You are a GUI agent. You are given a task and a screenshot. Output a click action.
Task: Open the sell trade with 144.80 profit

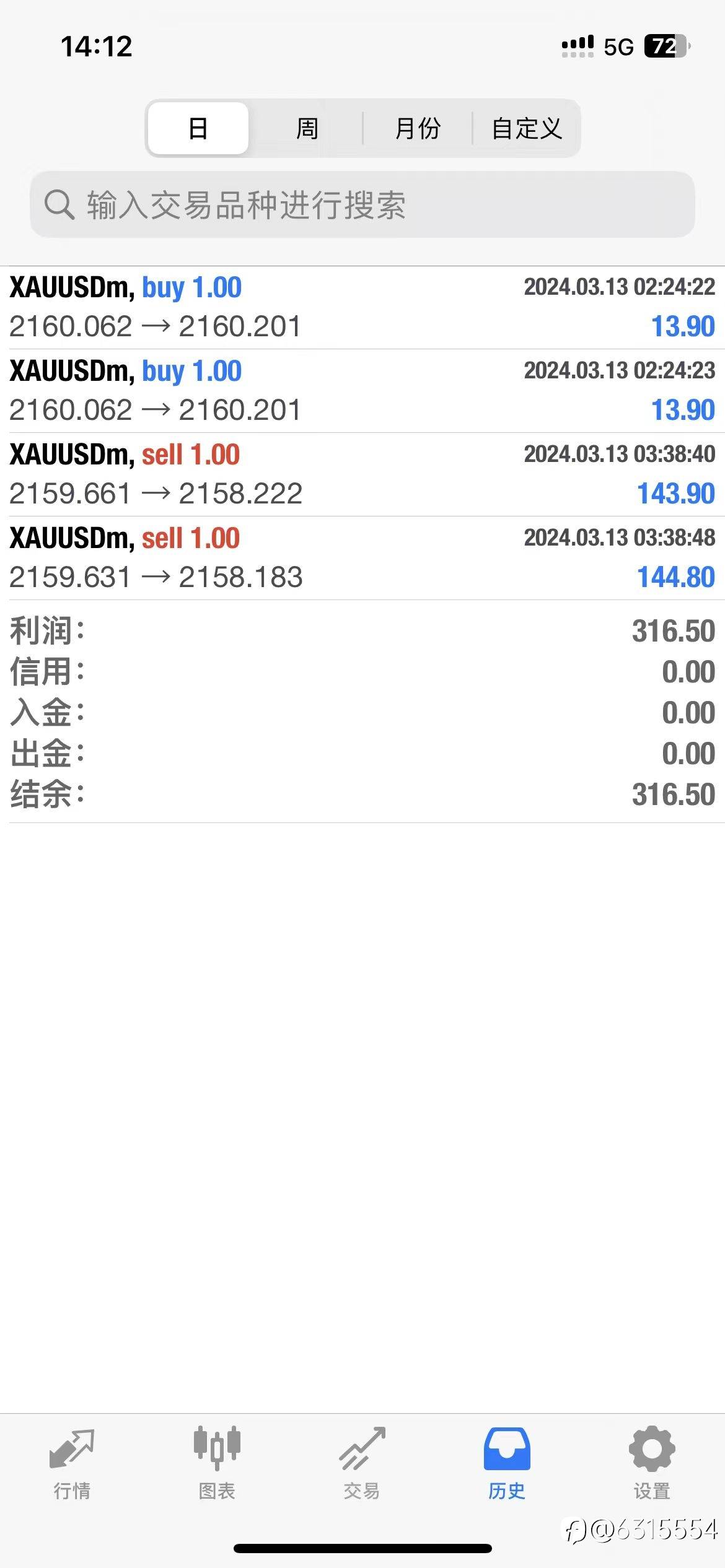click(362, 558)
